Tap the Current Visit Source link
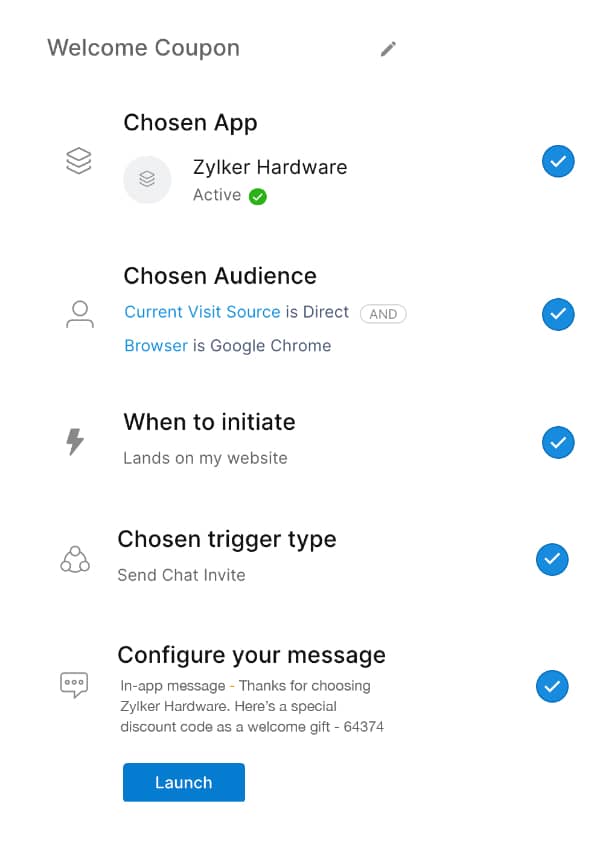Screen dimensions: 600x844 pos(202,312)
